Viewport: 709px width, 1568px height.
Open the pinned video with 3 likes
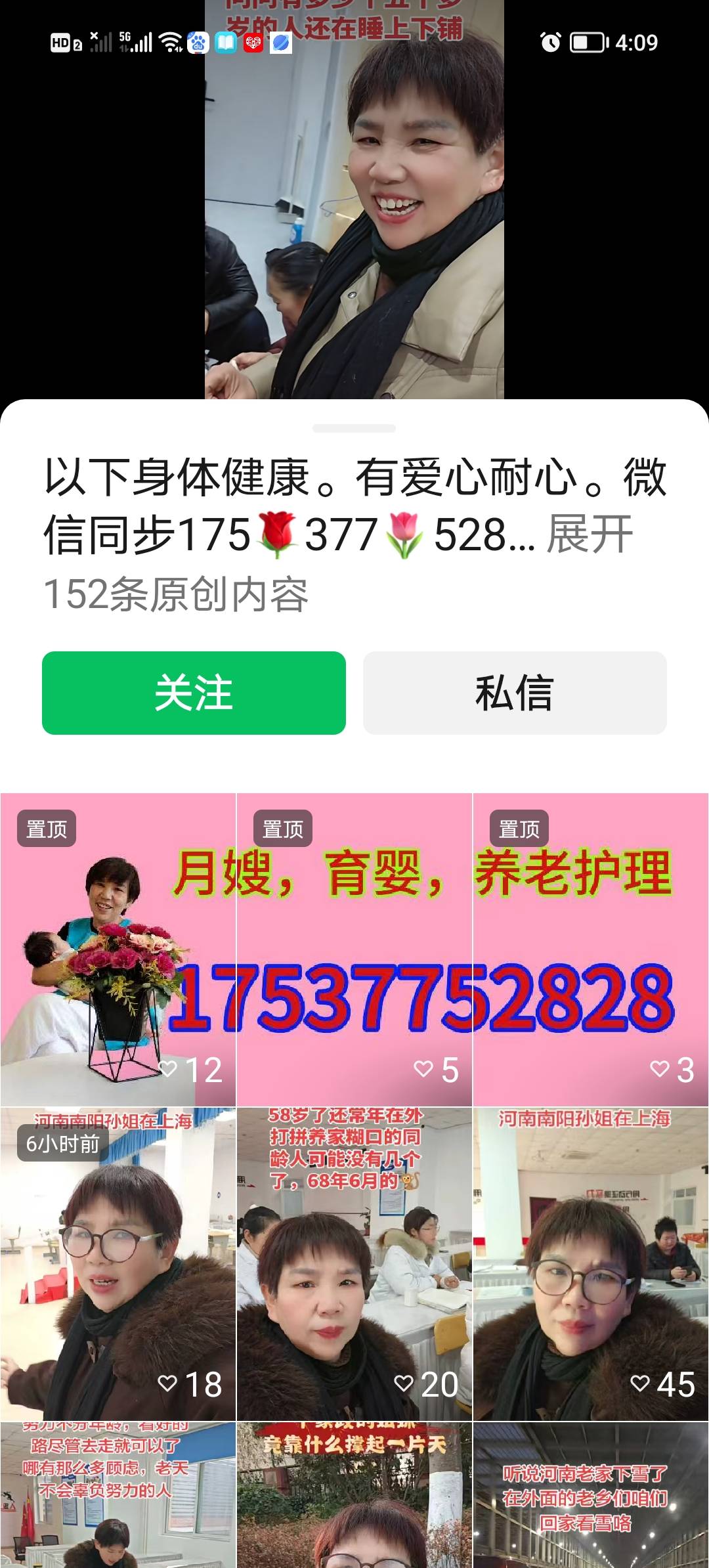point(590,949)
